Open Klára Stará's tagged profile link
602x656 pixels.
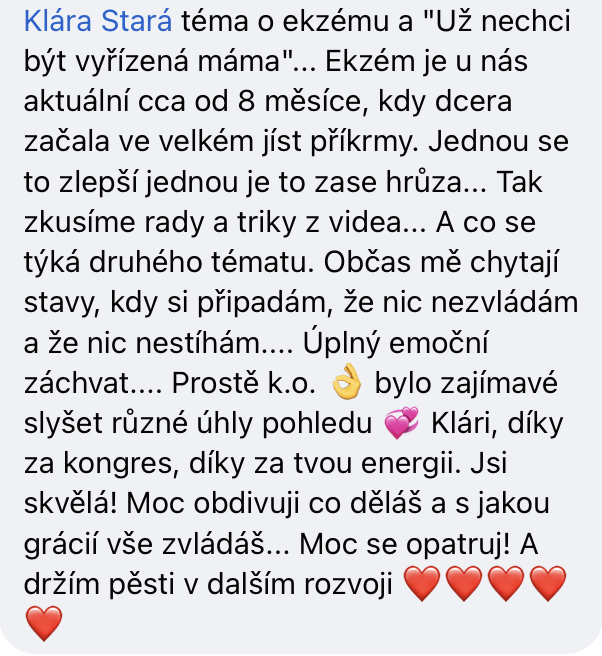[x=97, y=21]
